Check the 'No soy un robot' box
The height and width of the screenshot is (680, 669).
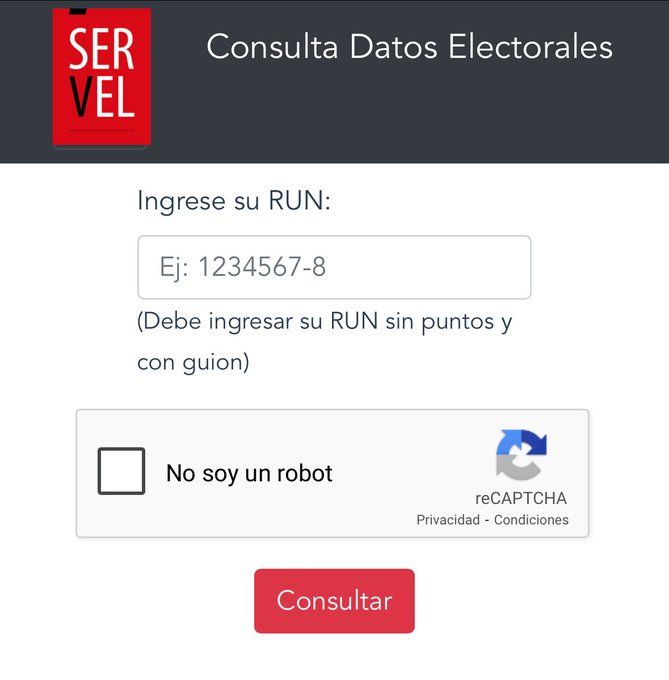[x=121, y=472]
